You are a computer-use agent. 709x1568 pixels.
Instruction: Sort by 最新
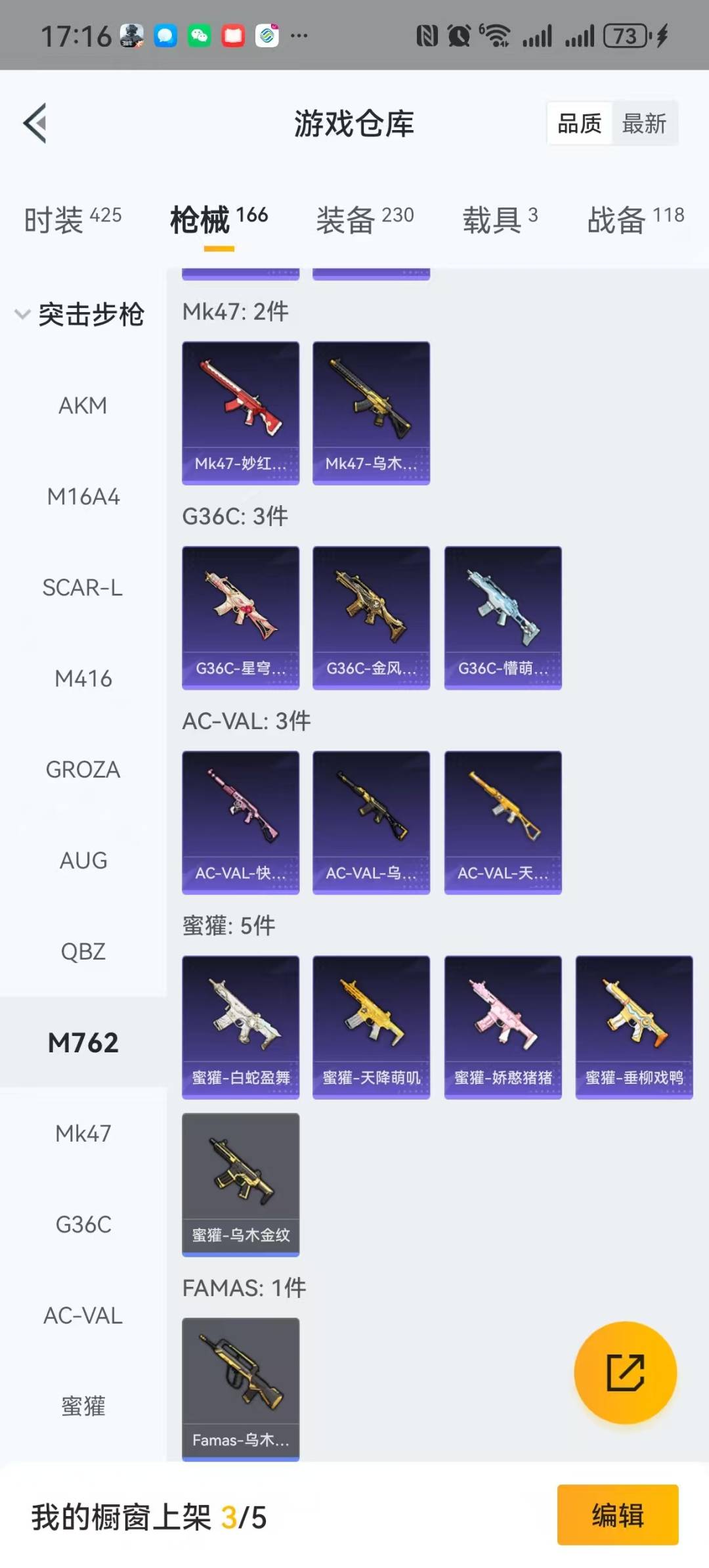644,123
